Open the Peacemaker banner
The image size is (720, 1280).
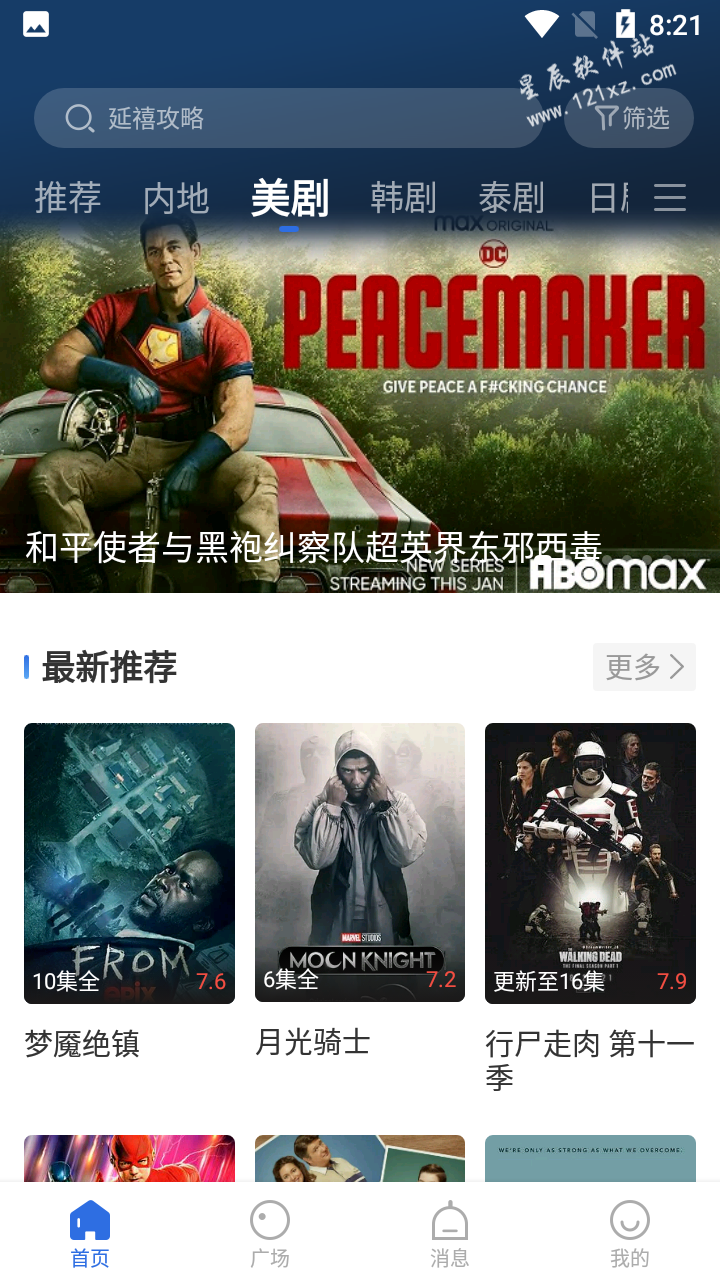[x=360, y=405]
